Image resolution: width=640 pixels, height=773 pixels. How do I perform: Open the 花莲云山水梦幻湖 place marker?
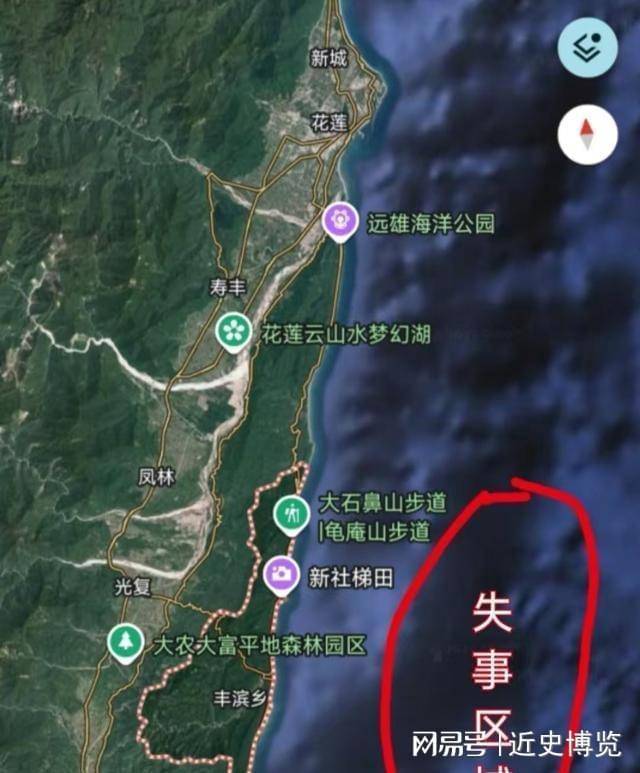click(233, 330)
